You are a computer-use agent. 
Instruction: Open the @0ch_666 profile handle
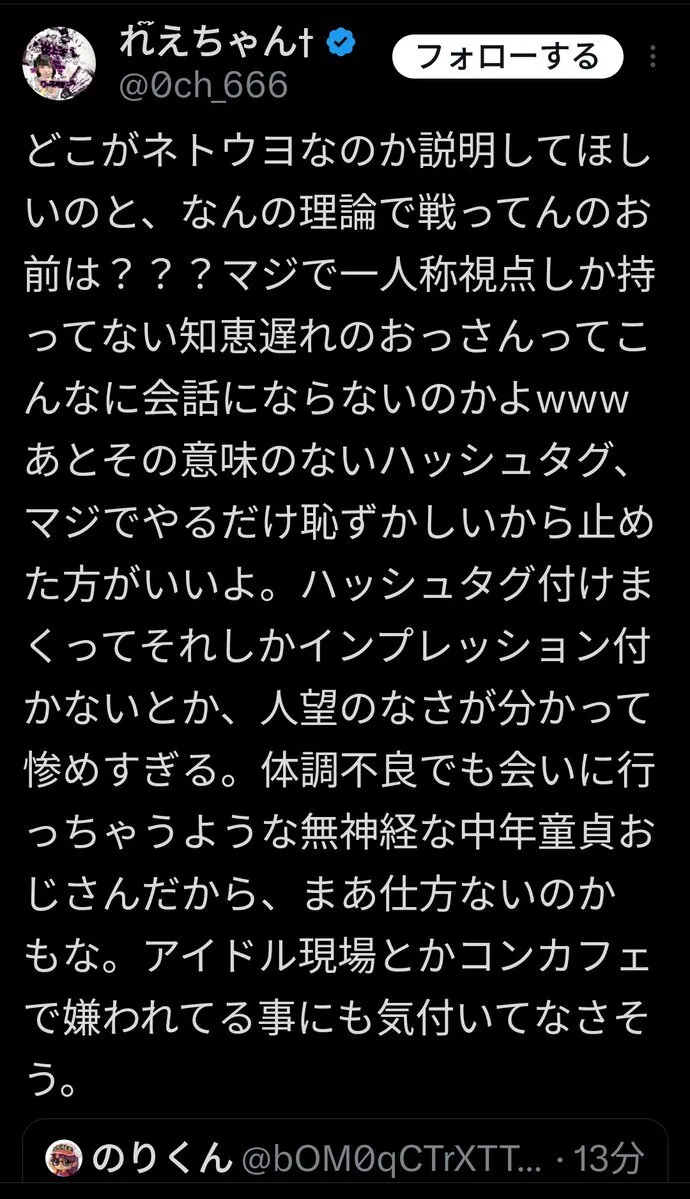[x=204, y=86]
